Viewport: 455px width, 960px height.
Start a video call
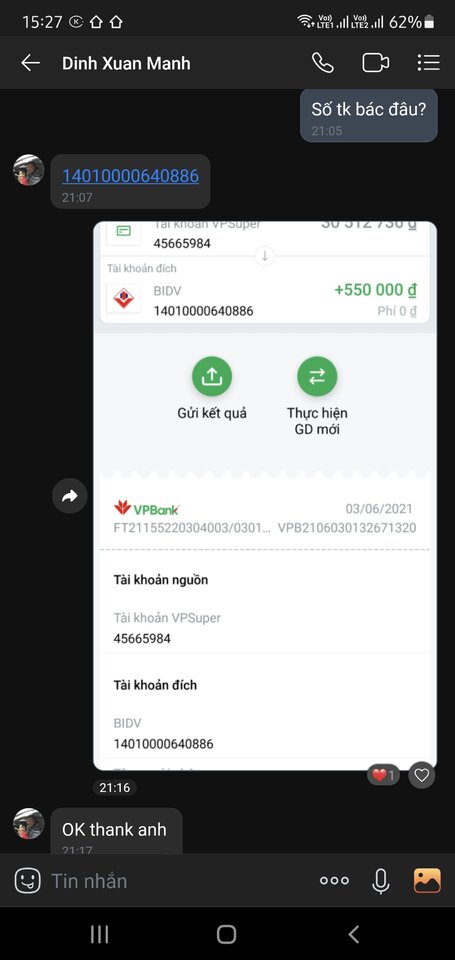pyautogui.click(x=375, y=62)
